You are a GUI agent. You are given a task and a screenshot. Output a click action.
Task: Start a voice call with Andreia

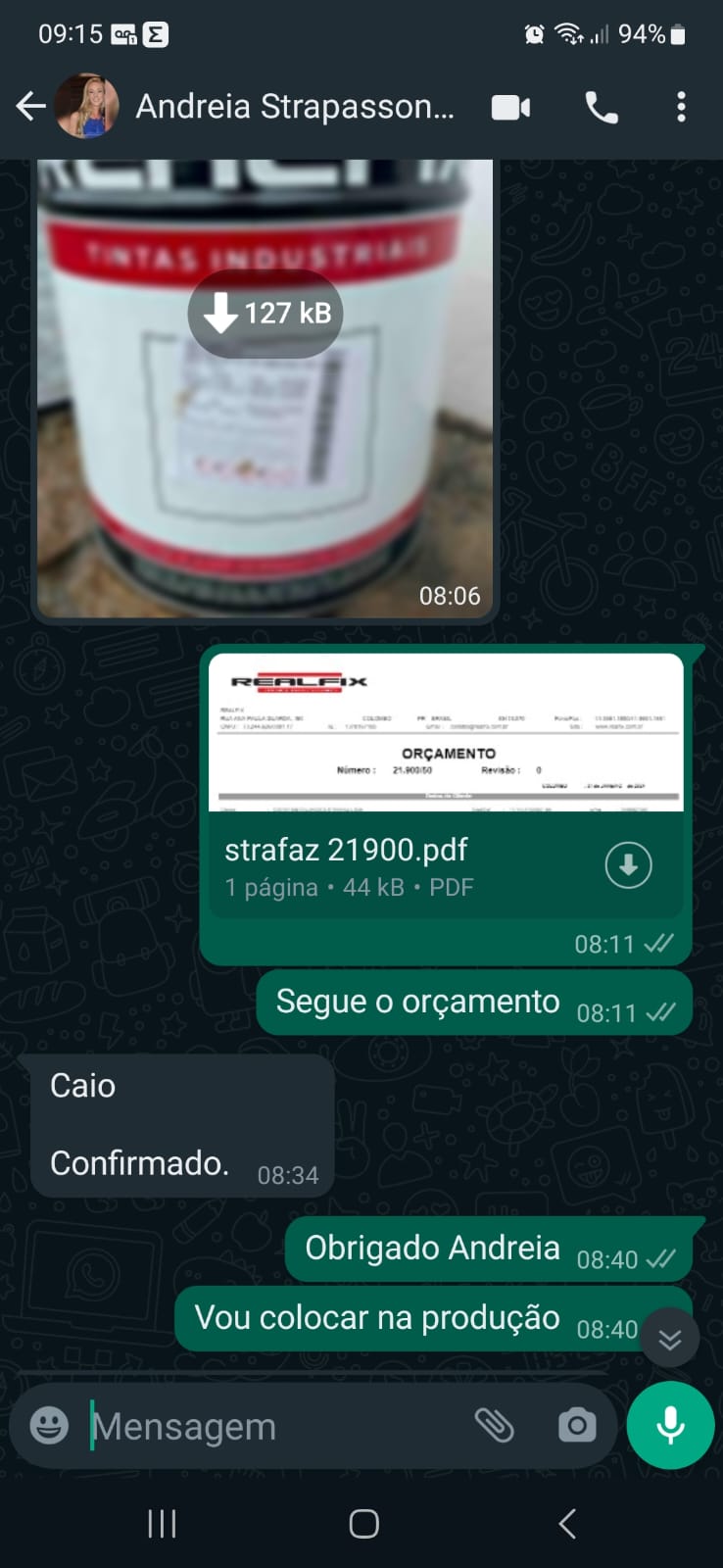[602, 107]
